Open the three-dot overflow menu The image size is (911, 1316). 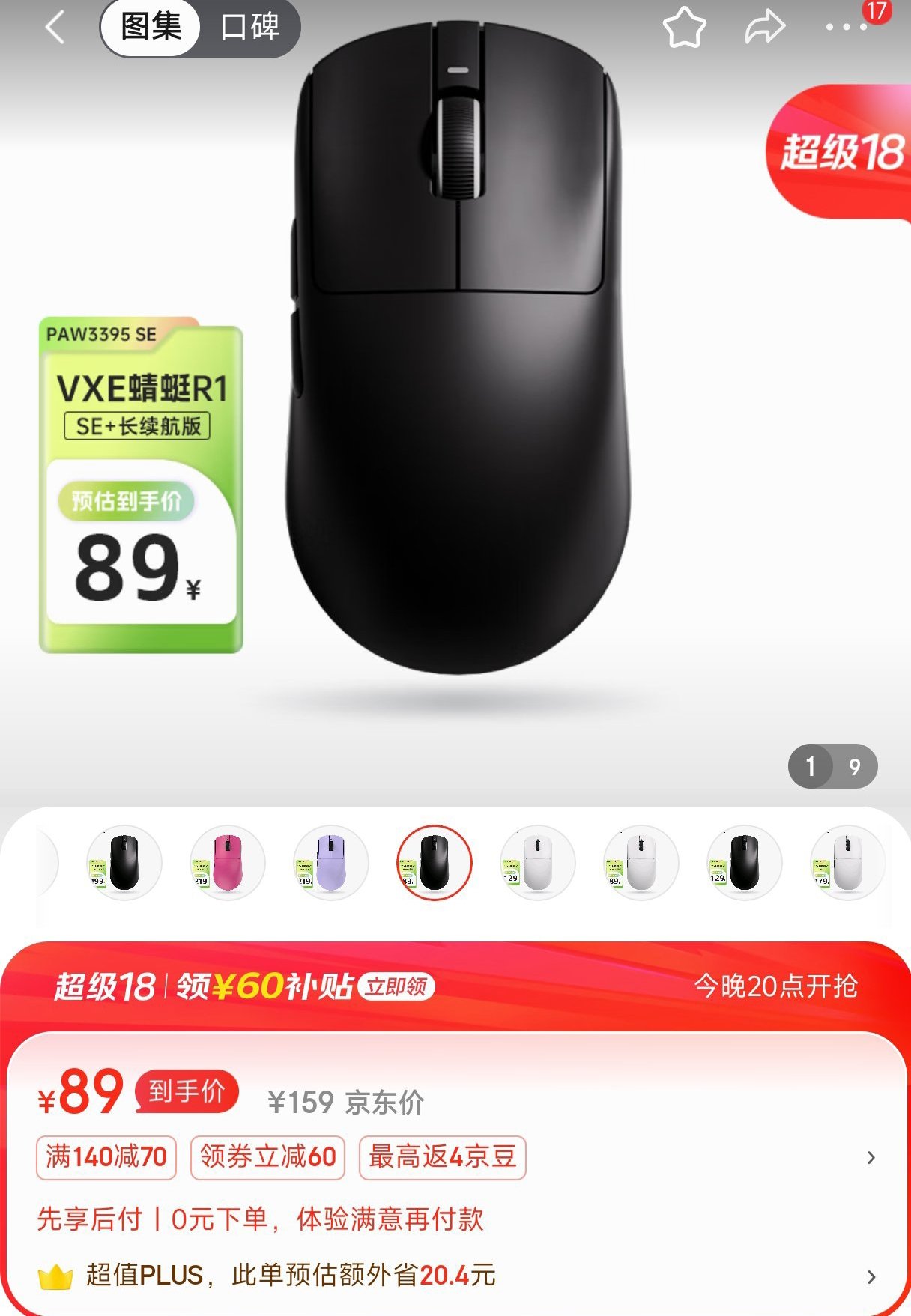[x=846, y=28]
